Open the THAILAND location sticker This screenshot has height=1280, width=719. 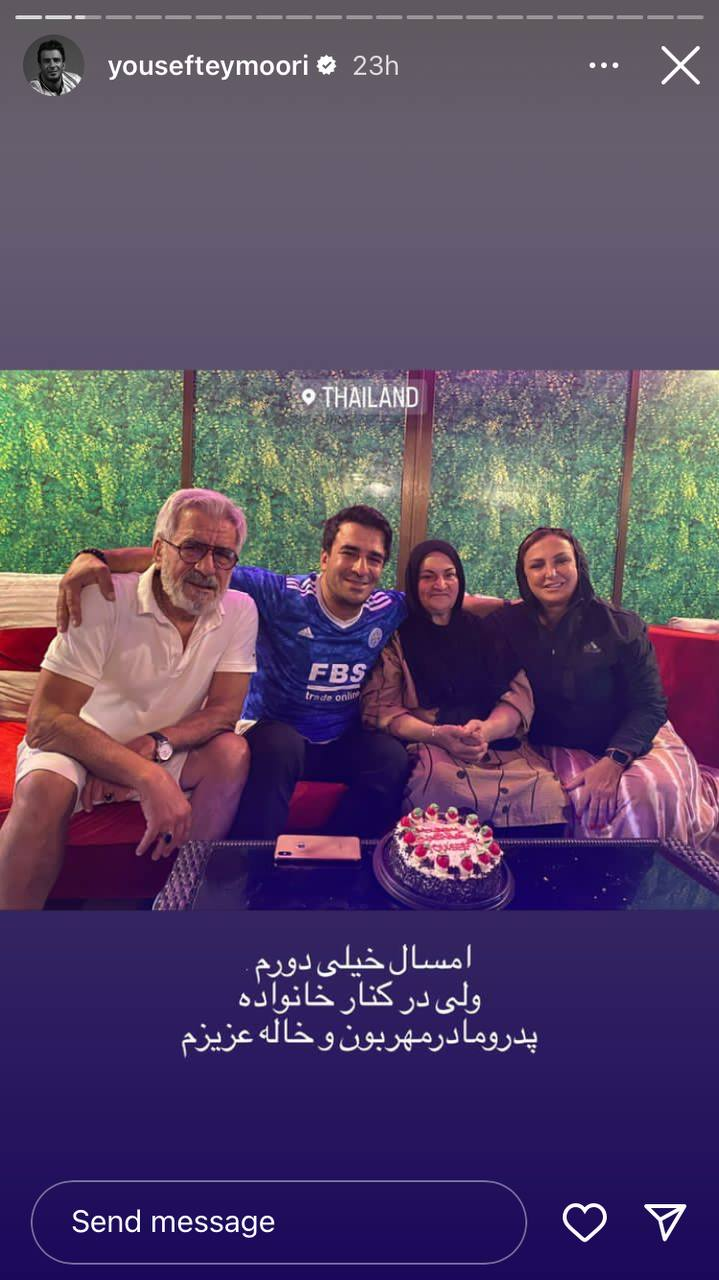tap(360, 397)
